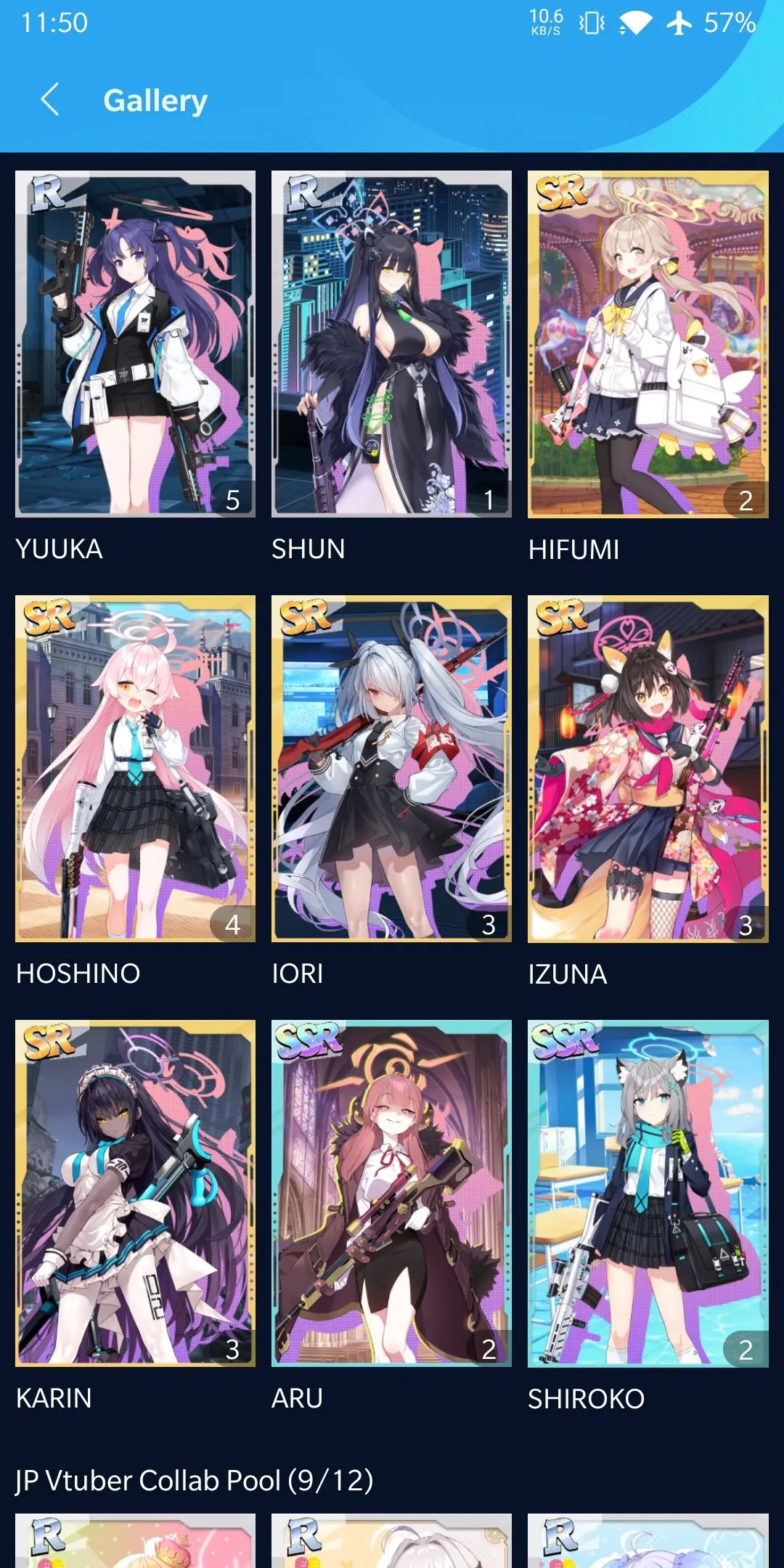
Task: Select the HOSHINO card
Action: (x=135, y=768)
